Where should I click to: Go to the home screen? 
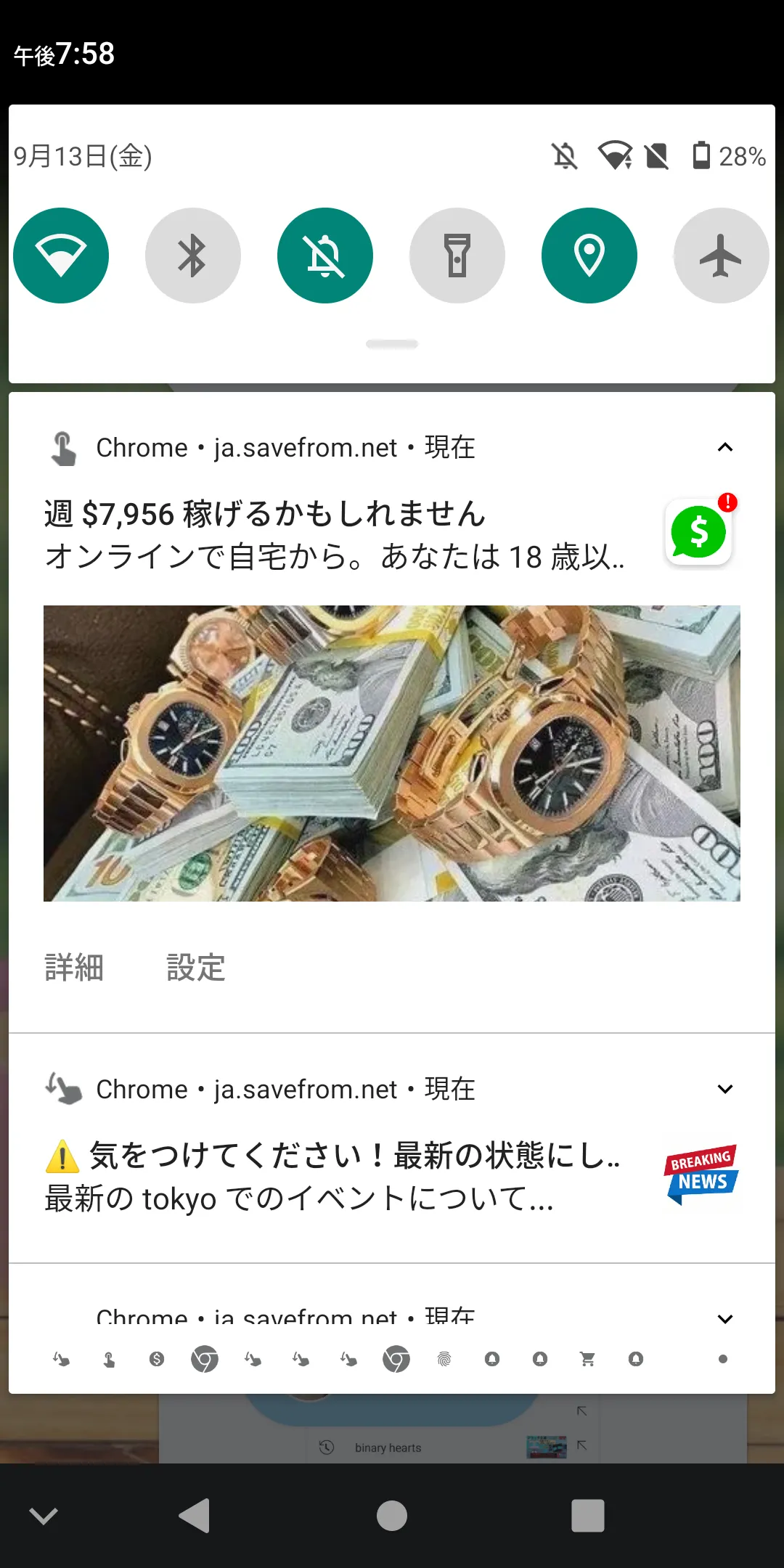[x=392, y=1516]
